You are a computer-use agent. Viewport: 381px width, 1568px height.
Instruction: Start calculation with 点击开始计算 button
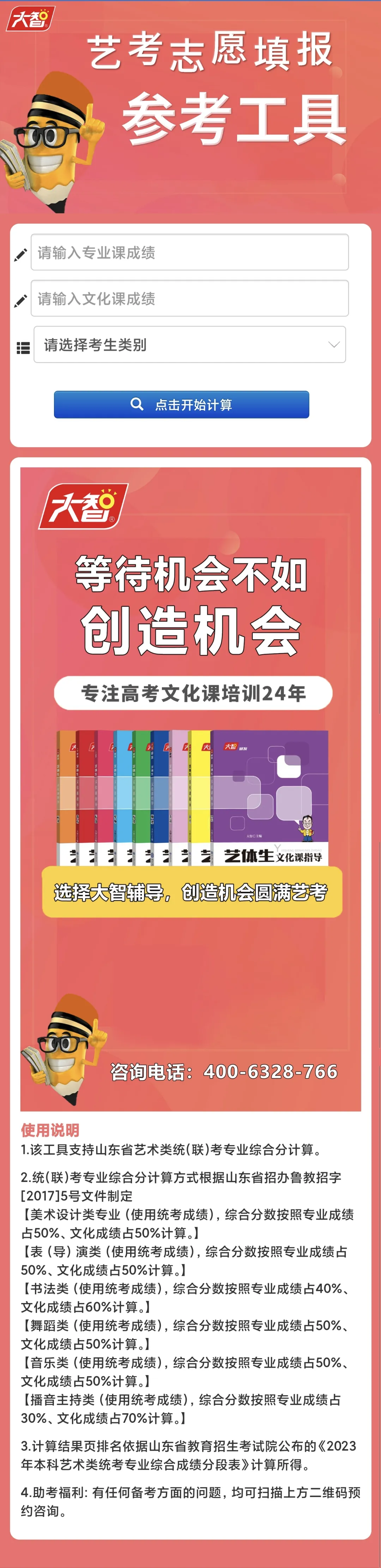[181, 405]
